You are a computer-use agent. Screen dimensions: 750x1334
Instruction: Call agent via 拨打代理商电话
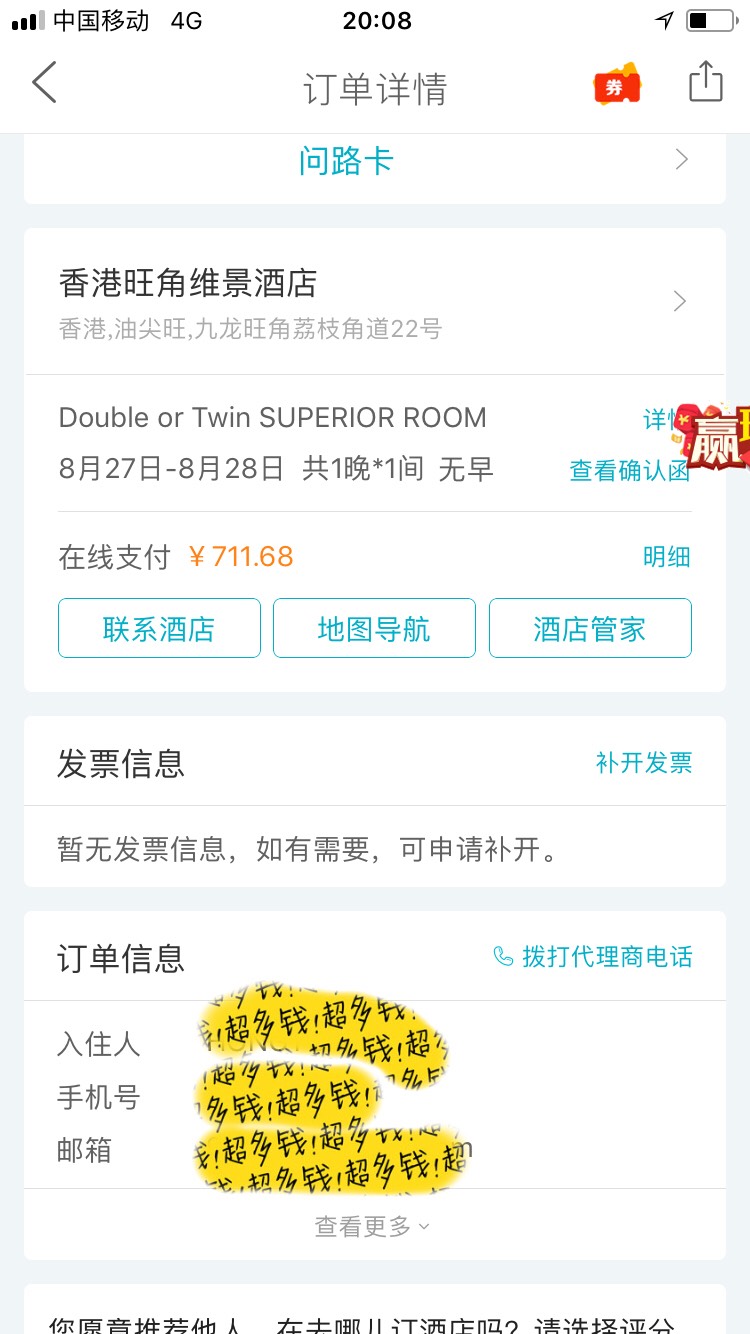[594, 958]
